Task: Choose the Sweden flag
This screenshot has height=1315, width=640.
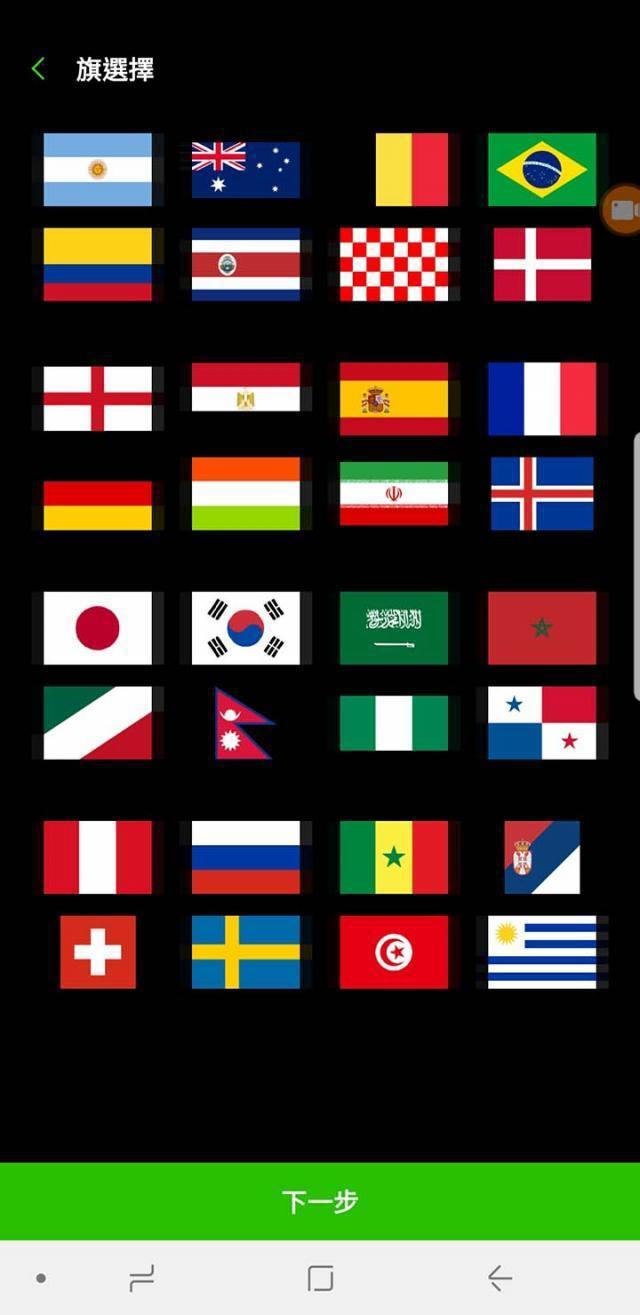Action: [246, 952]
